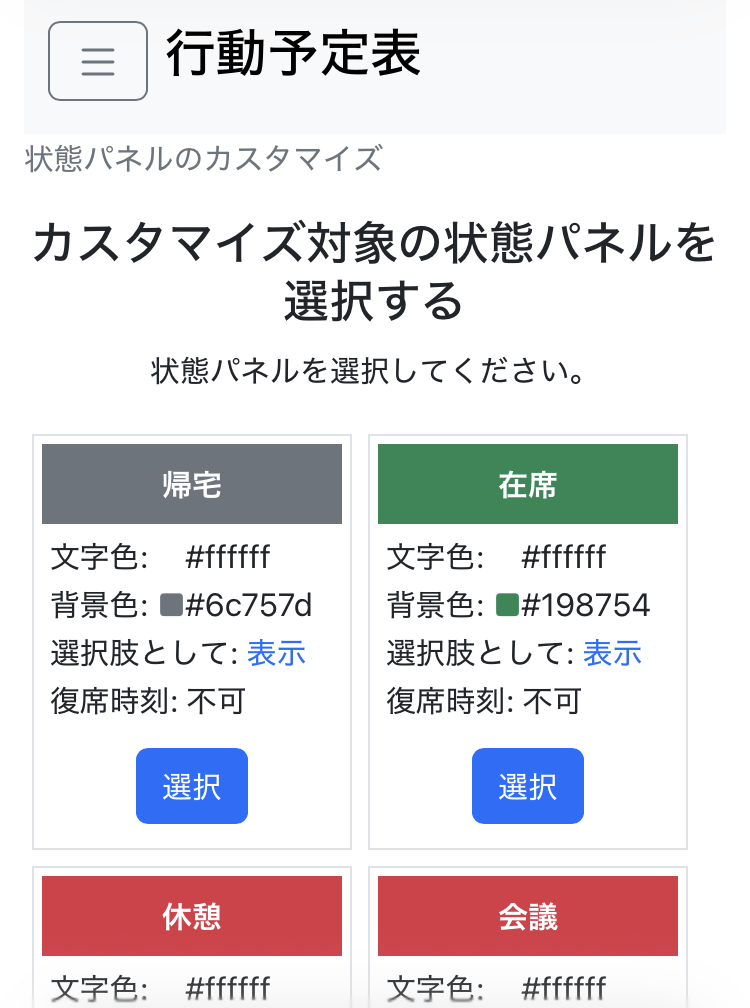
Task: Click the red 会議 panel header
Action: tap(527, 916)
